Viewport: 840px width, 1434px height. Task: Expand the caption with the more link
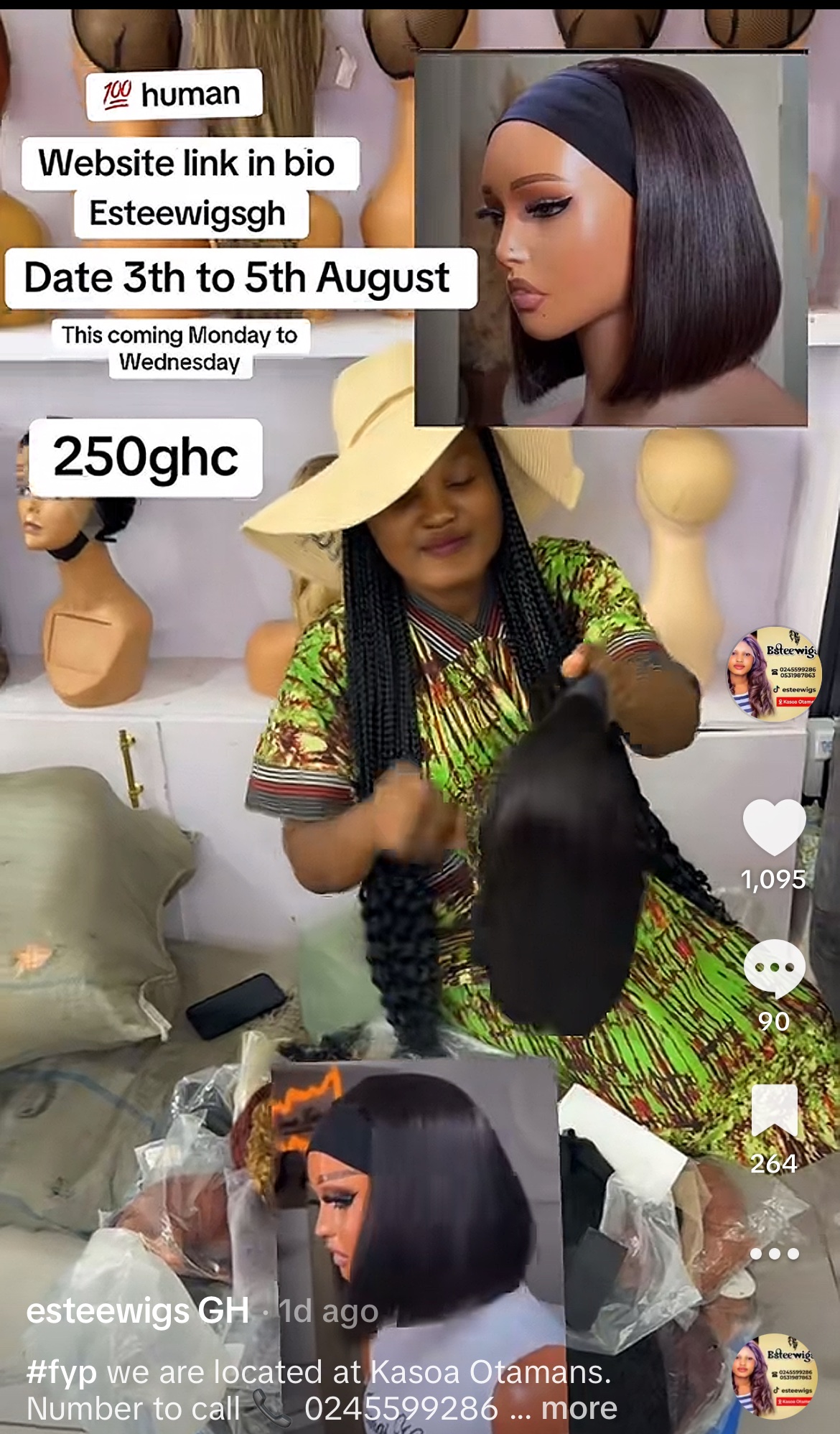pos(579,1408)
